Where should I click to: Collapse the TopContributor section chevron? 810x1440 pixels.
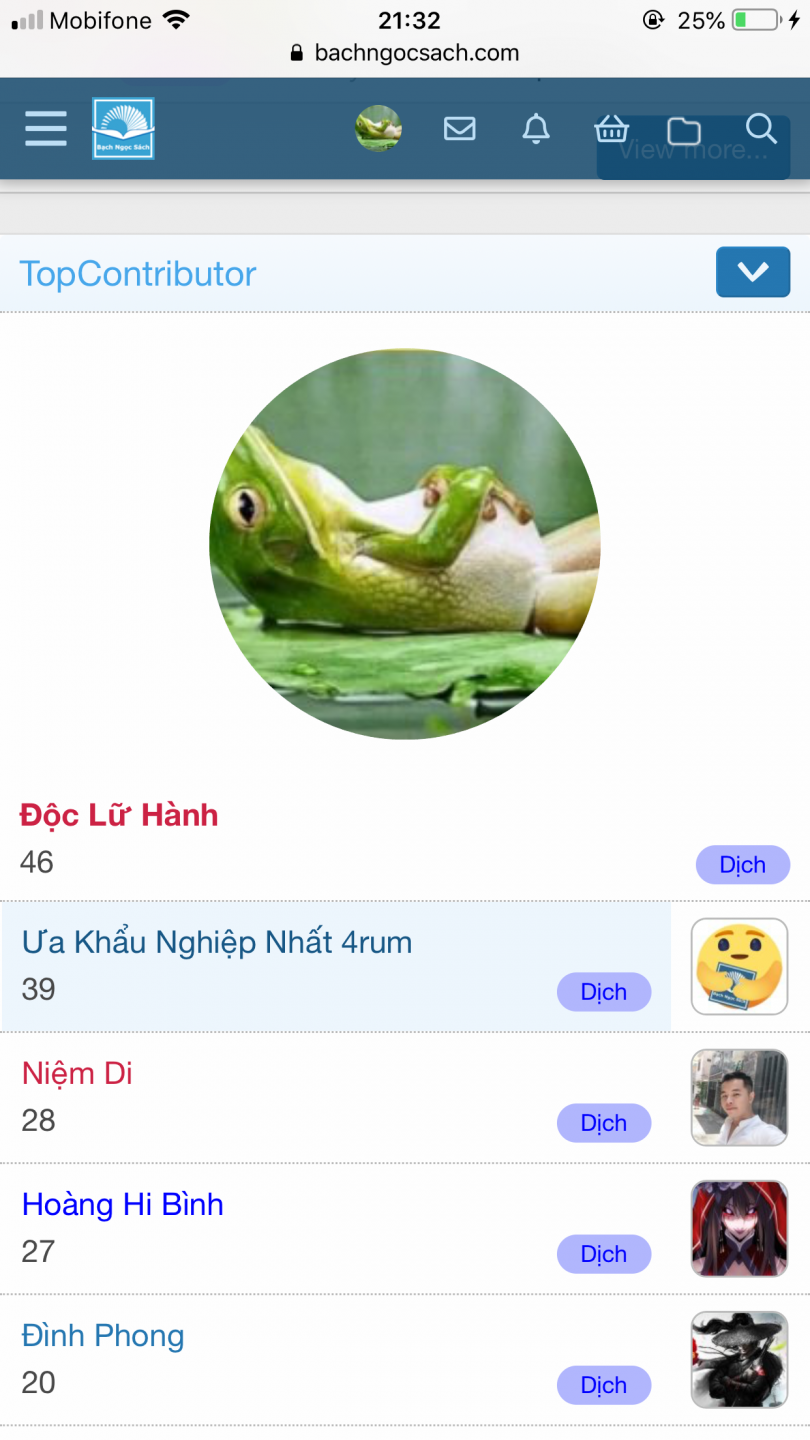[x=752, y=271]
